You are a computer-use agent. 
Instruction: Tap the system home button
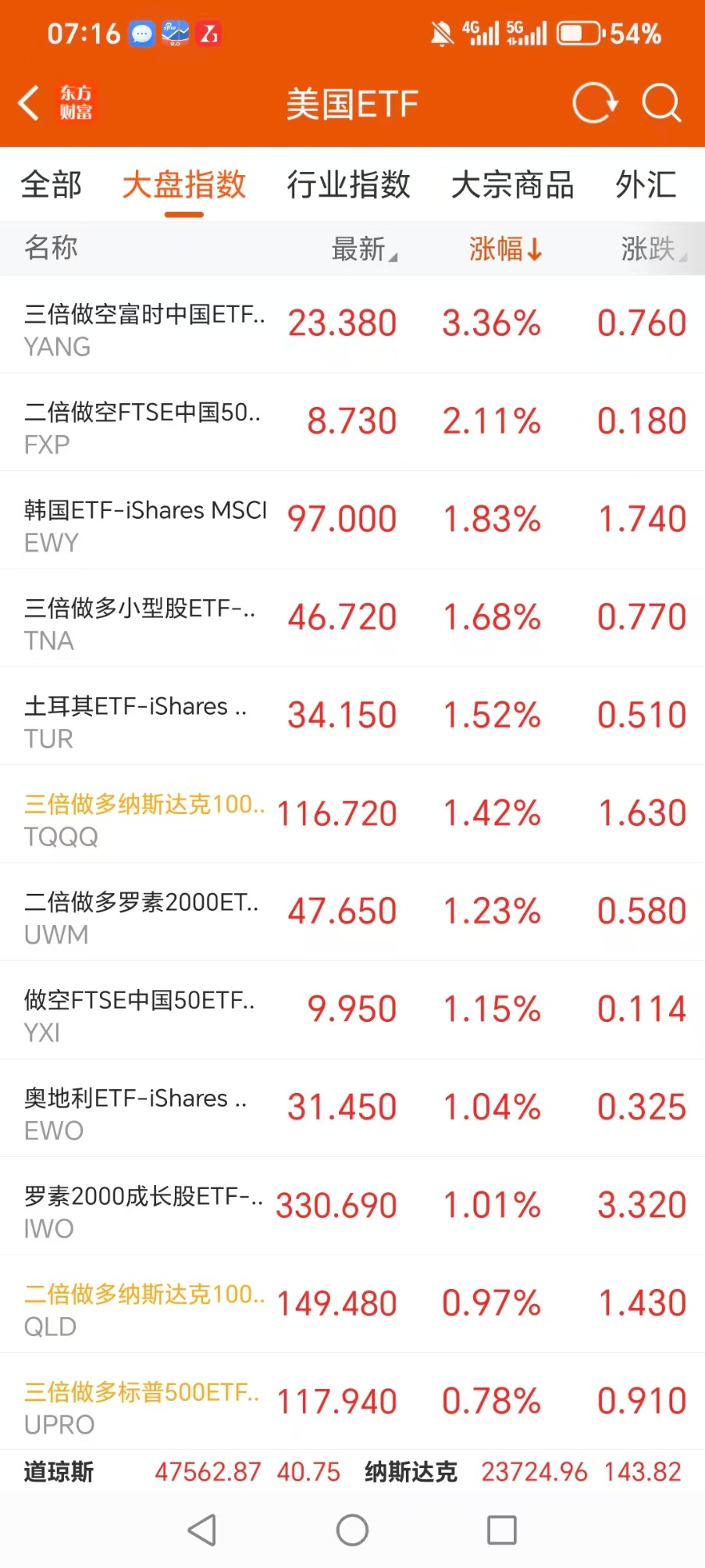coord(352,1530)
